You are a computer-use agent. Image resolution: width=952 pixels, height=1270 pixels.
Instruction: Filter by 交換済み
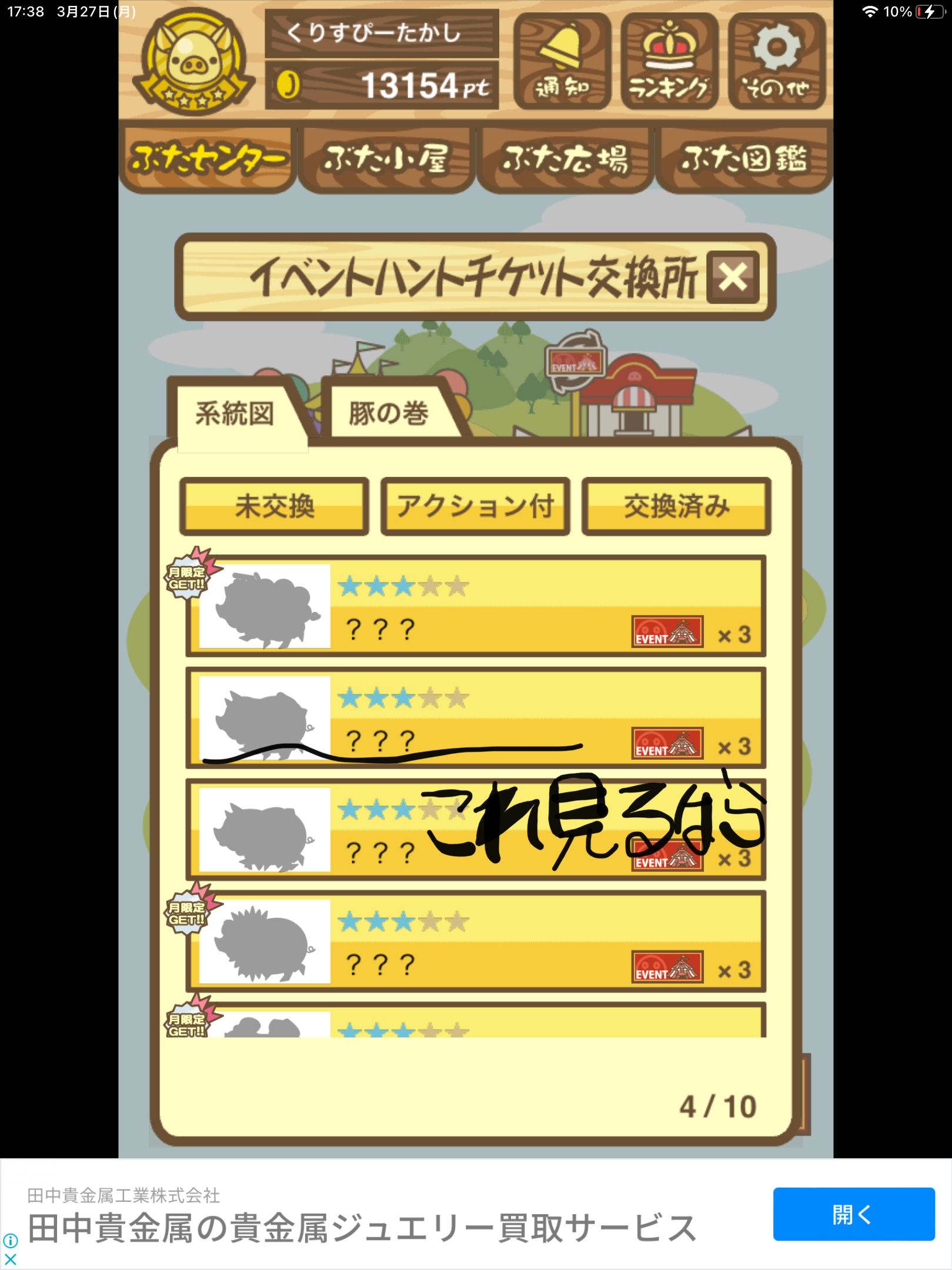point(676,506)
